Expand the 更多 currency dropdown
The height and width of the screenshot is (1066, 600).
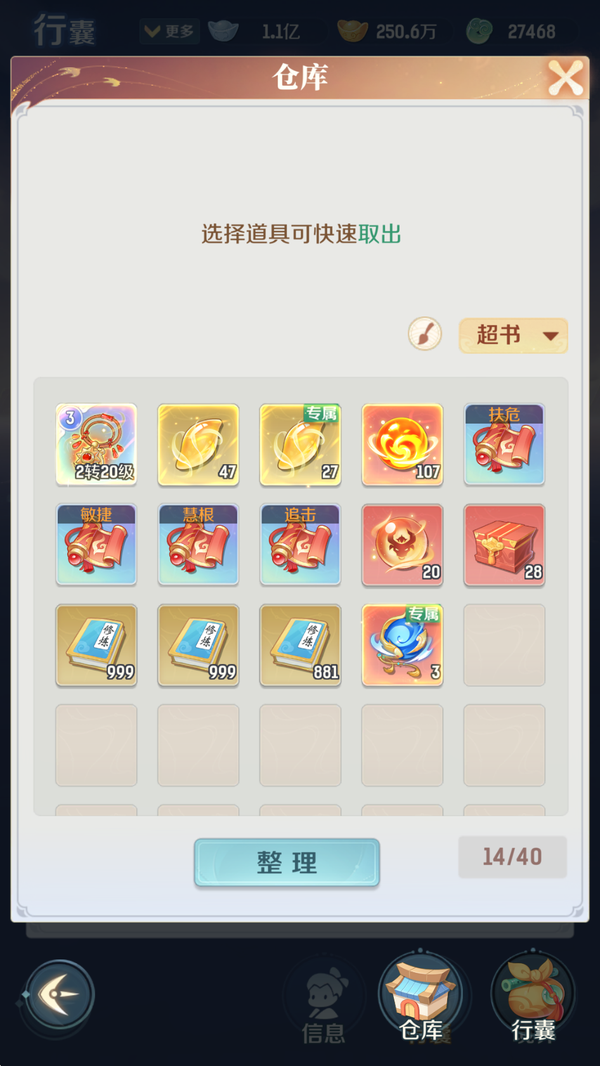tap(168, 31)
